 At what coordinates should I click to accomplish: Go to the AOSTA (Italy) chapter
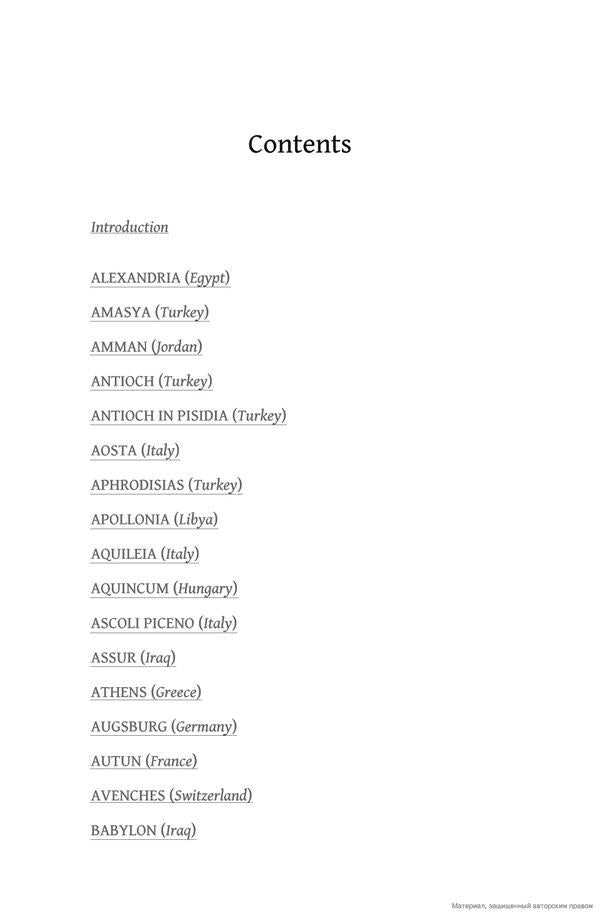pyautogui.click(x=135, y=451)
